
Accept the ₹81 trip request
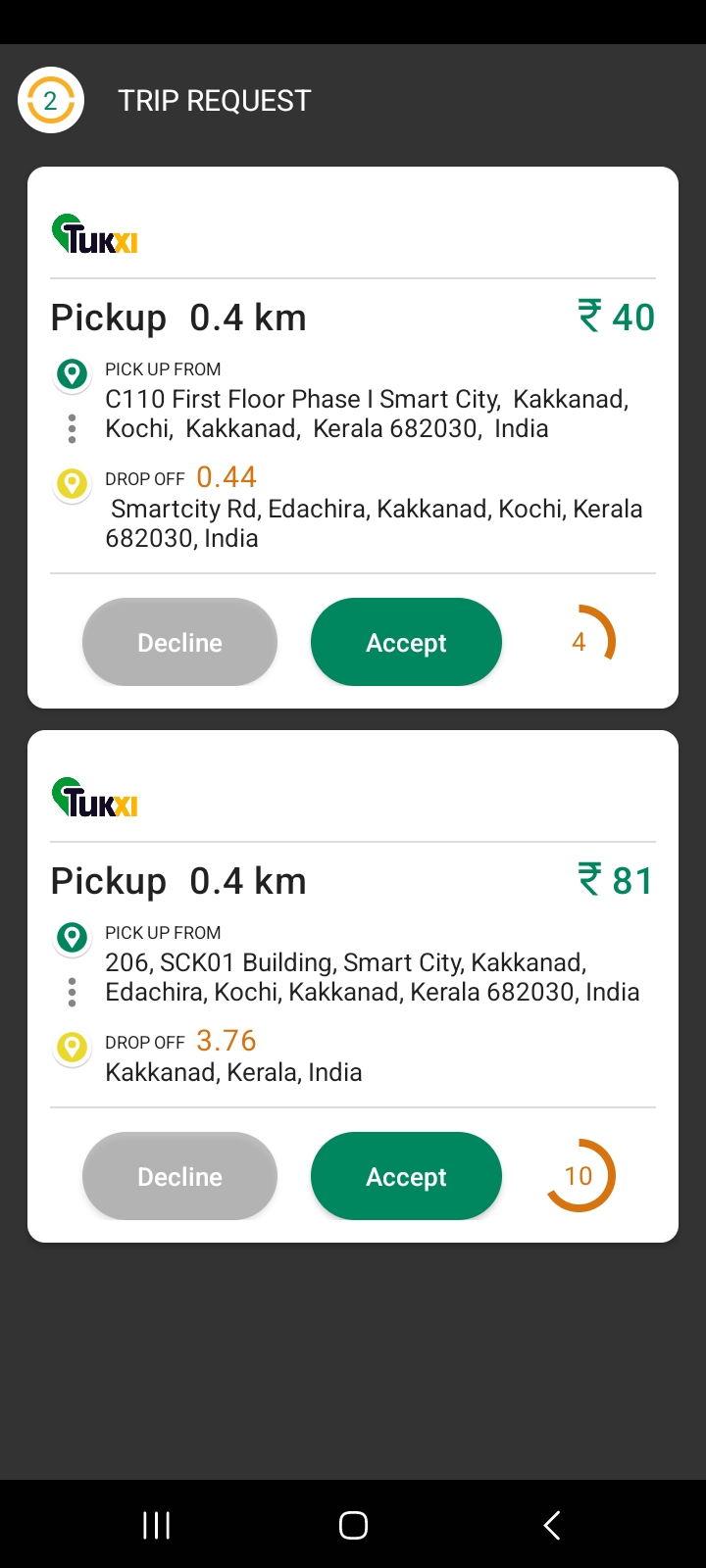[406, 1176]
